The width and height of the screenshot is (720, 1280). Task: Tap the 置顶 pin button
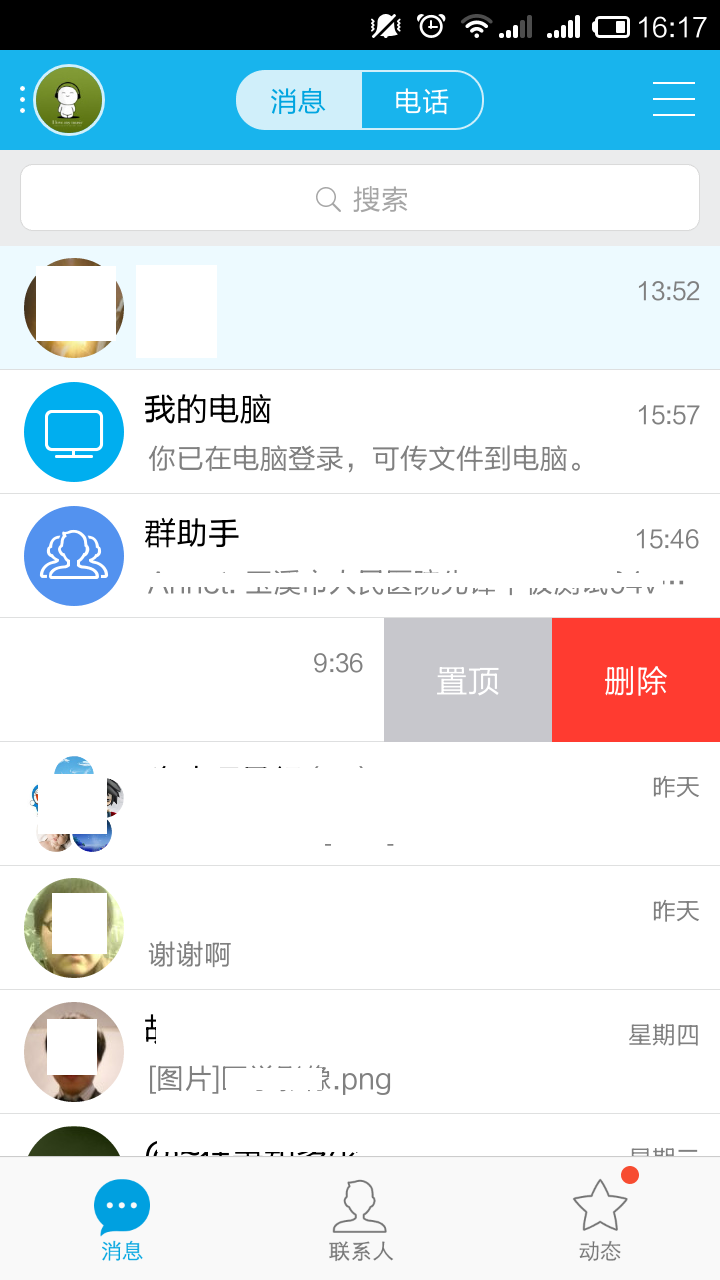(x=467, y=680)
